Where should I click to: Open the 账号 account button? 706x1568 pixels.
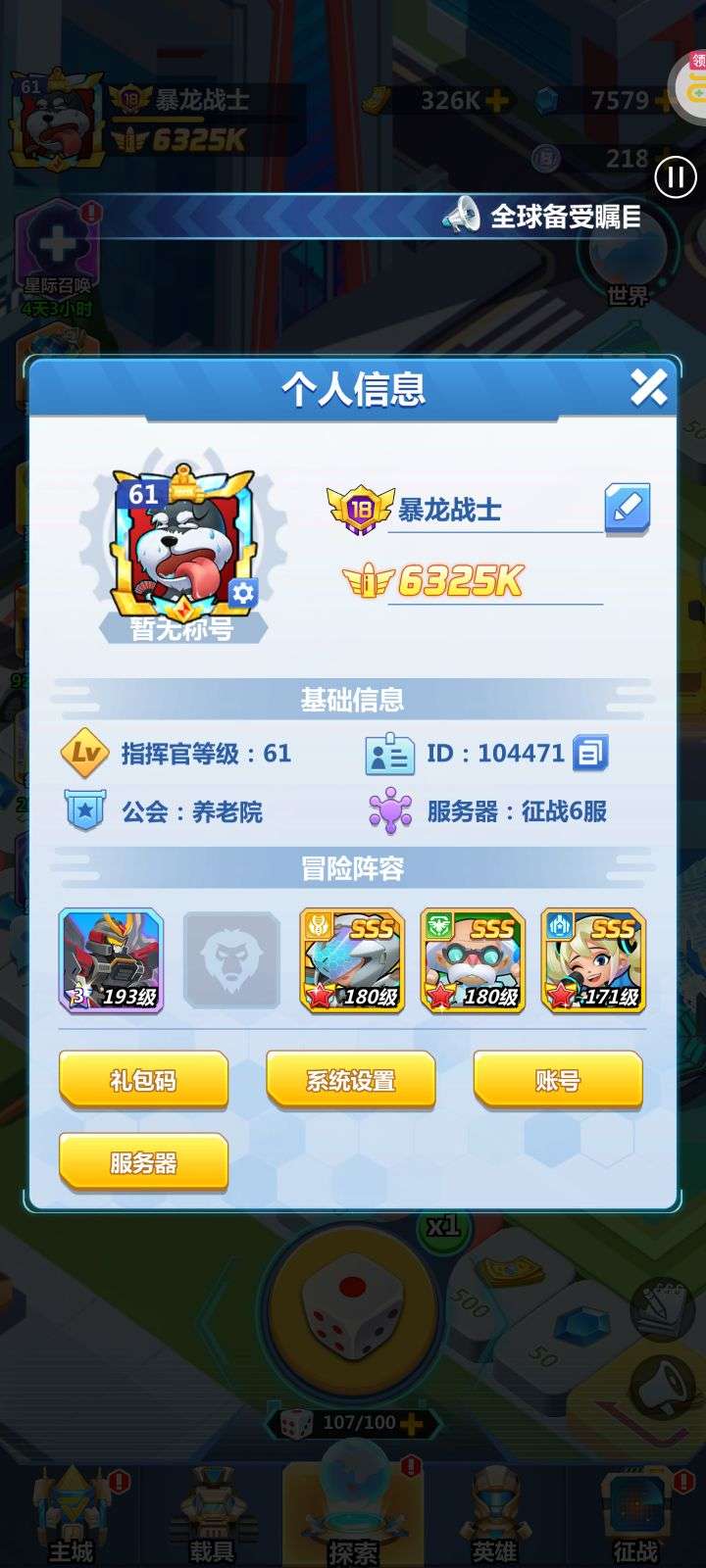(558, 1081)
